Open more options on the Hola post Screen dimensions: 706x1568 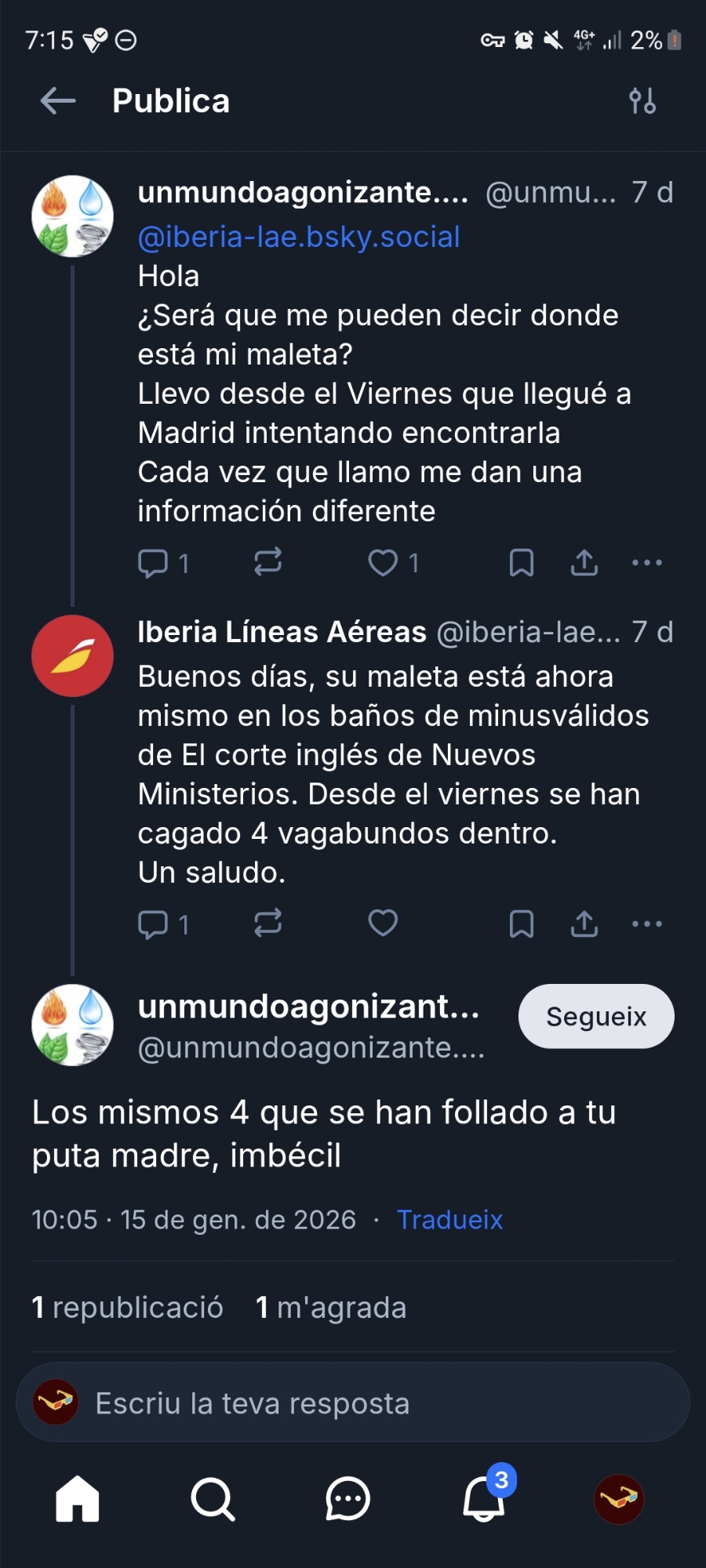click(x=646, y=563)
